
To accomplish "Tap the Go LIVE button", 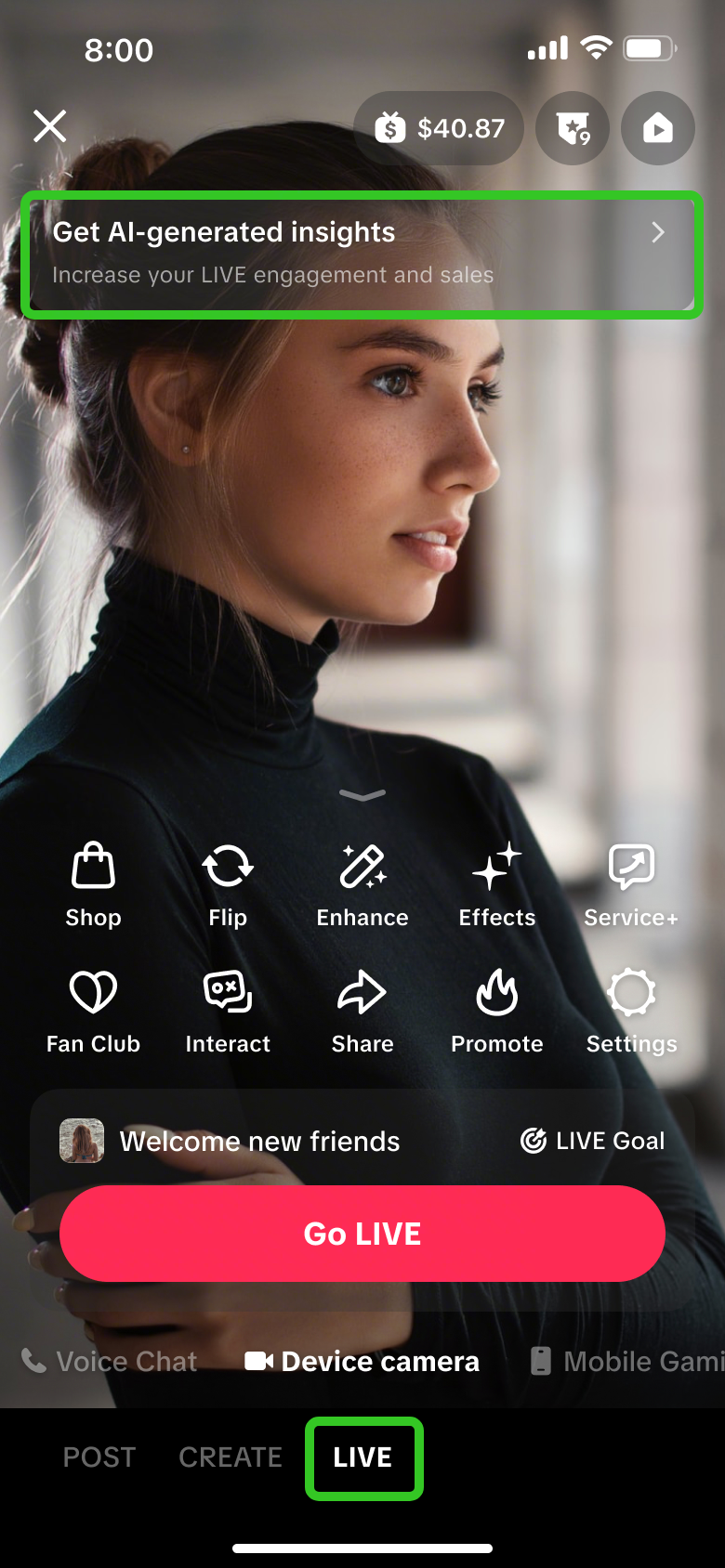I will tap(362, 1234).
